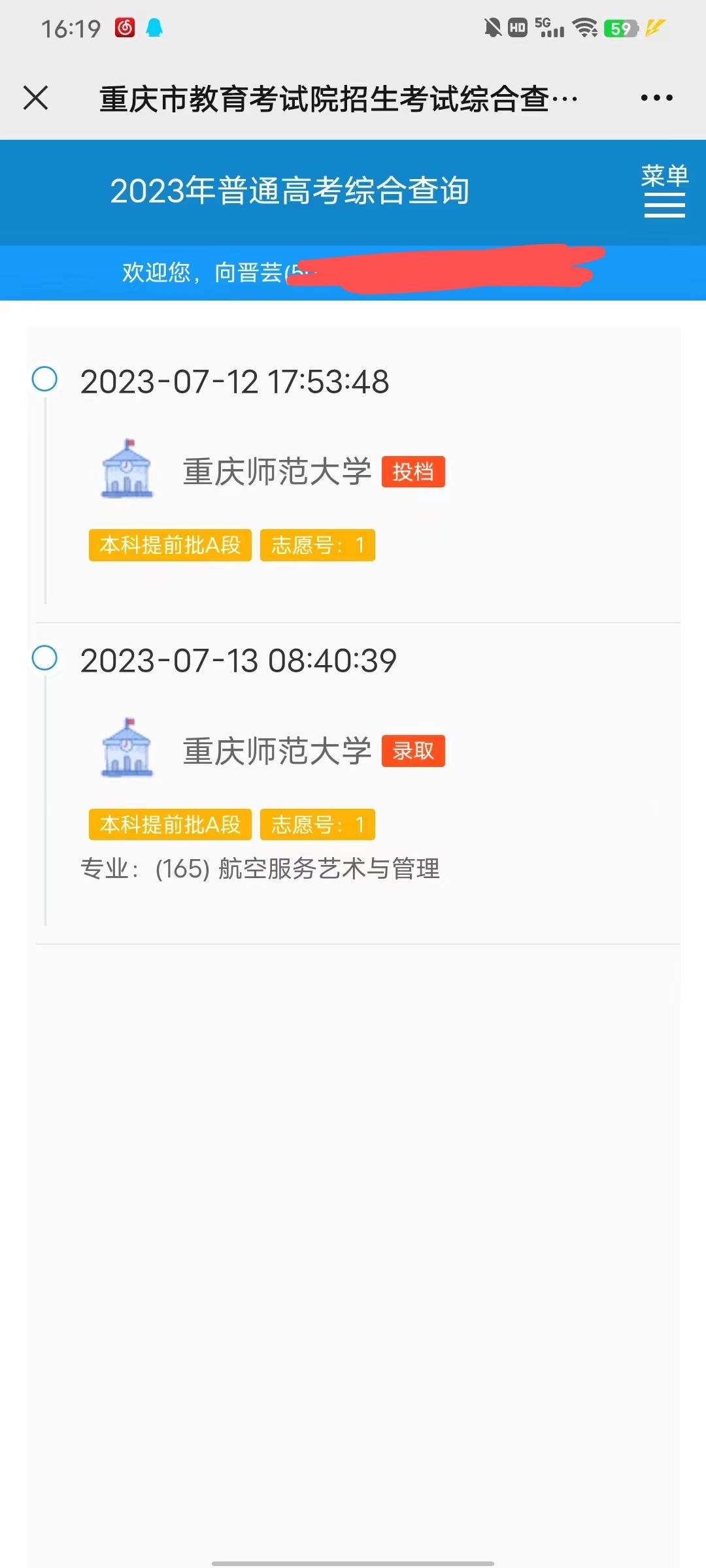Image resolution: width=706 pixels, height=1568 pixels.
Task: Close the webpage with the X button
Action: pos(36,98)
